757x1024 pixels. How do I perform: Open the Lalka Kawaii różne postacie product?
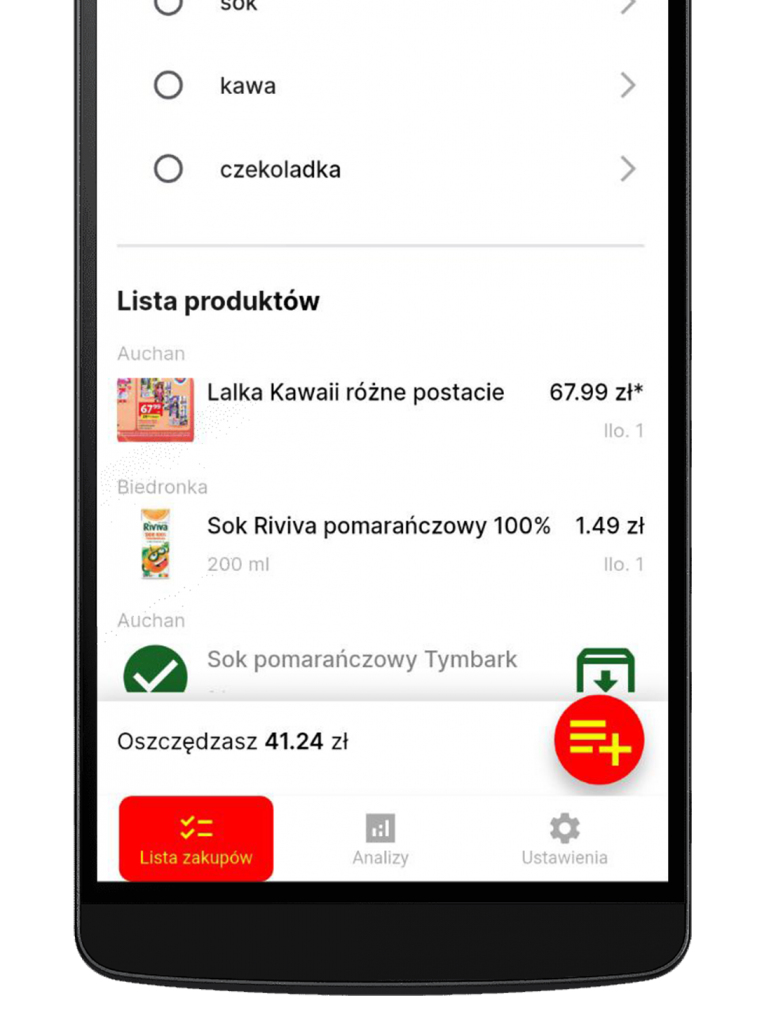pos(355,393)
